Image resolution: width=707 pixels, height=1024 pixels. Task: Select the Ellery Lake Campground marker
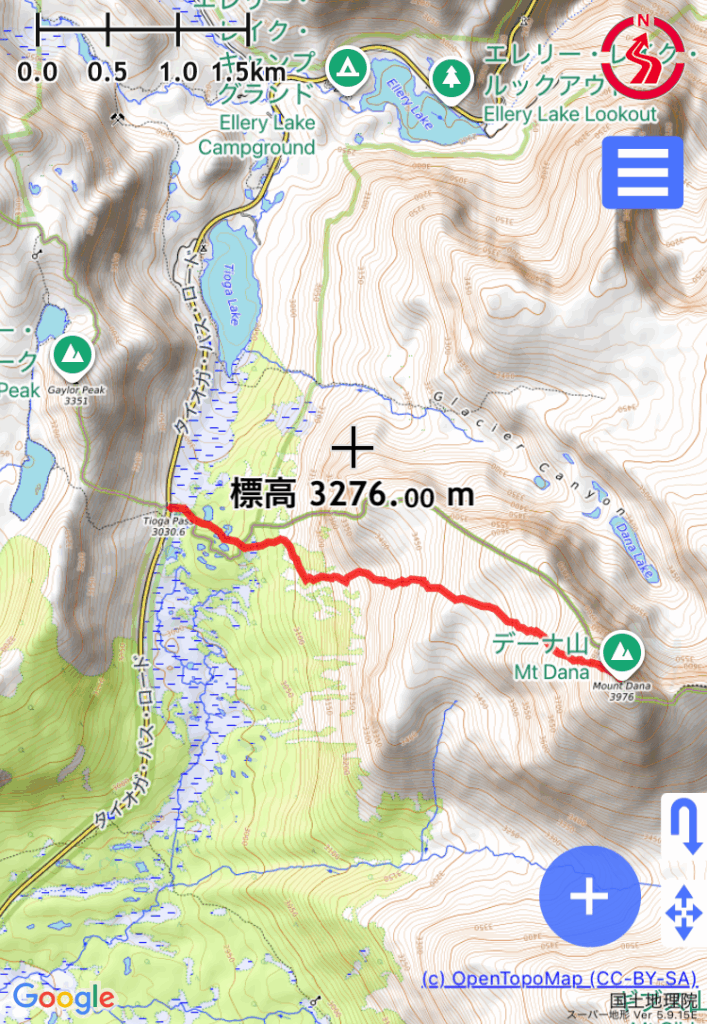point(346,68)
